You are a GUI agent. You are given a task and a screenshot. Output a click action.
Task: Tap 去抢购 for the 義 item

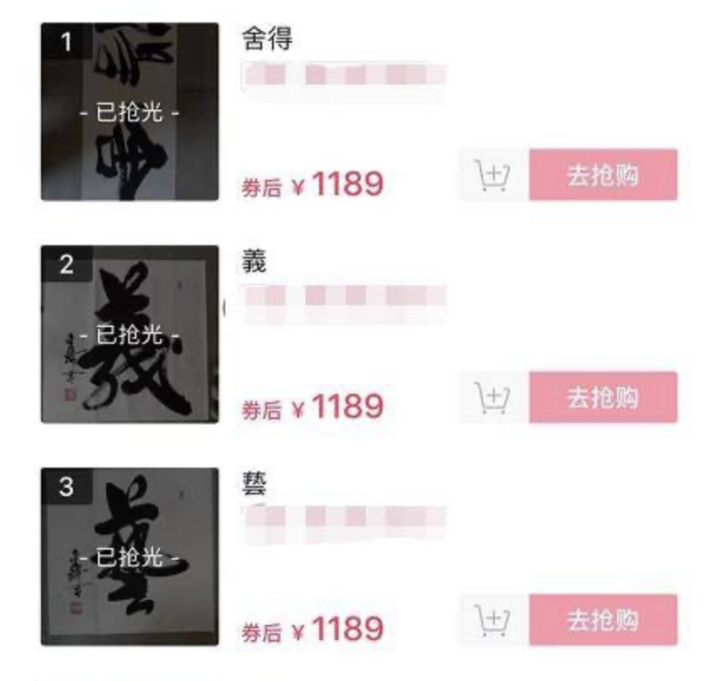click(603, 397)
